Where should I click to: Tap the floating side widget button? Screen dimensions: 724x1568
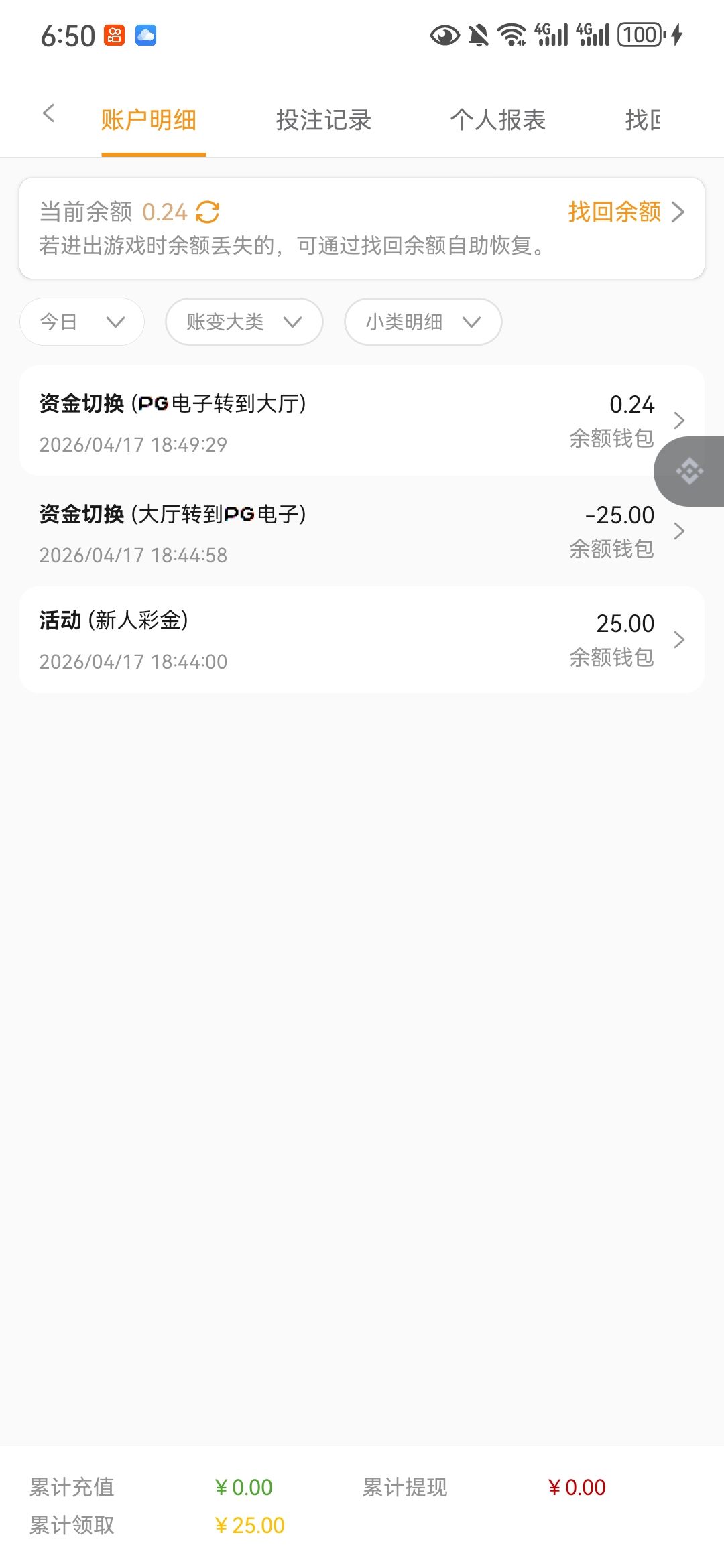(690, 472)
